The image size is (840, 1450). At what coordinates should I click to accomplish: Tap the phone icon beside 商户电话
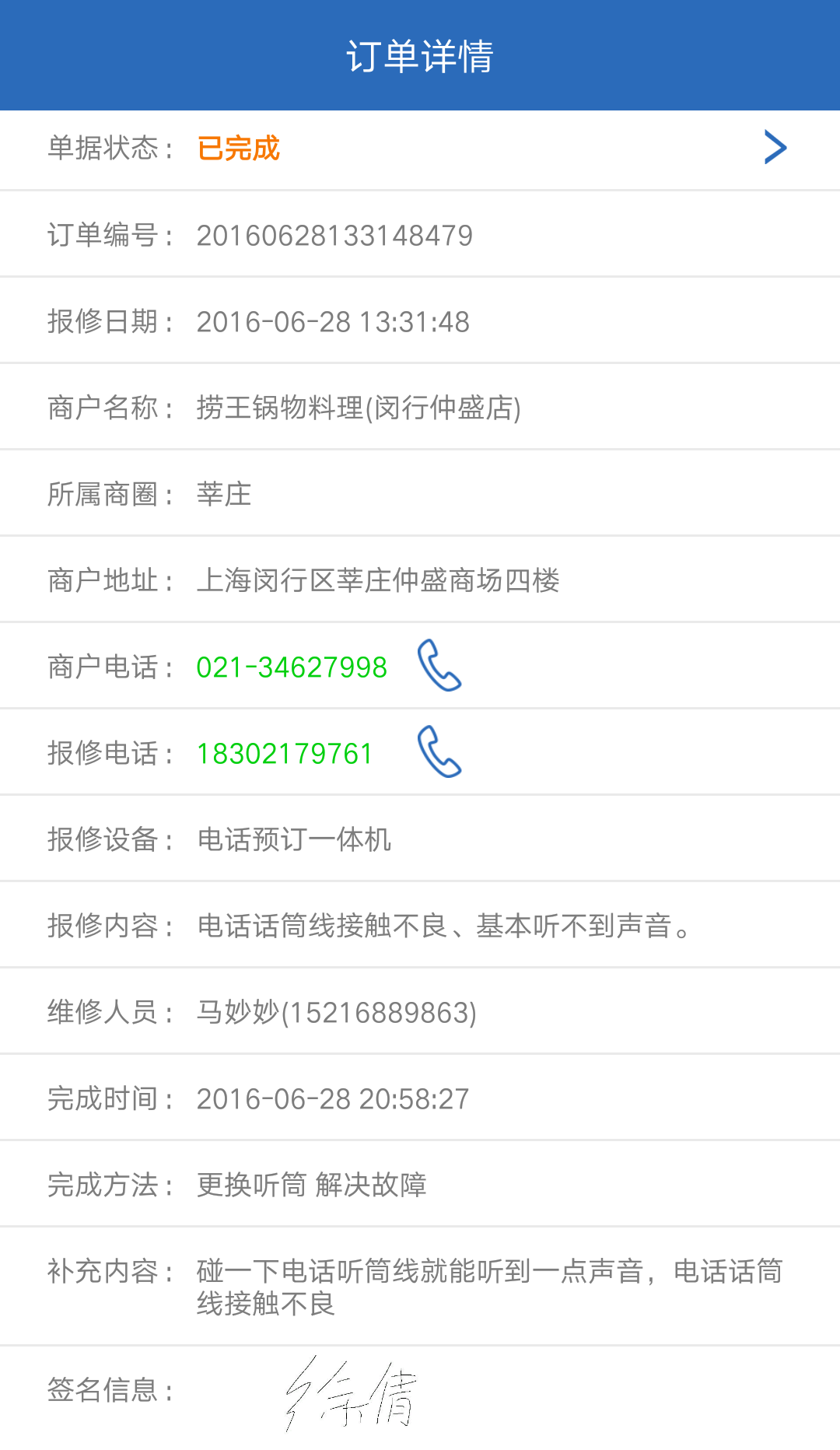[439, 665]
